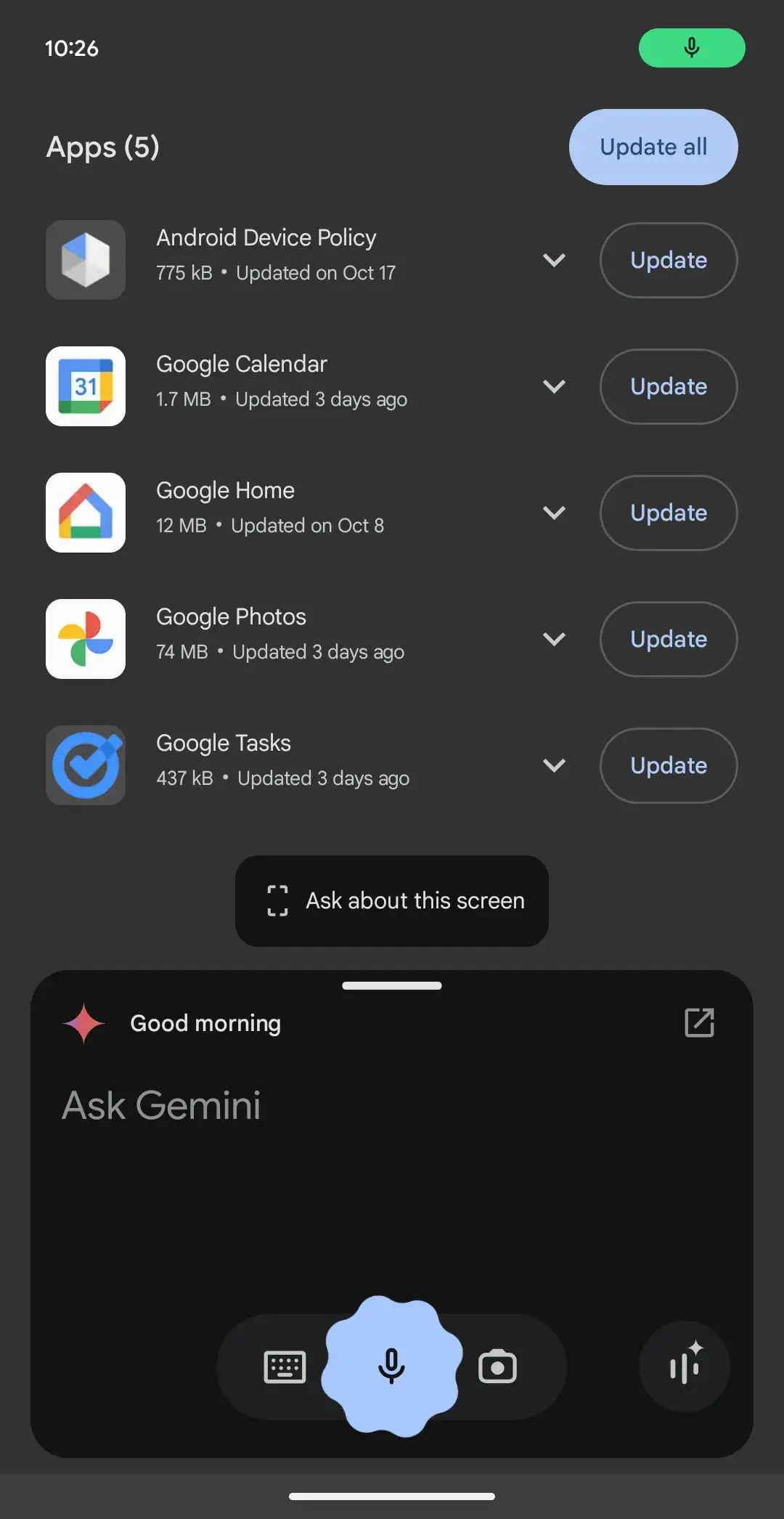Open Gemini in full app
The width and height of the screenshot is (784, 1519).
699,1022
